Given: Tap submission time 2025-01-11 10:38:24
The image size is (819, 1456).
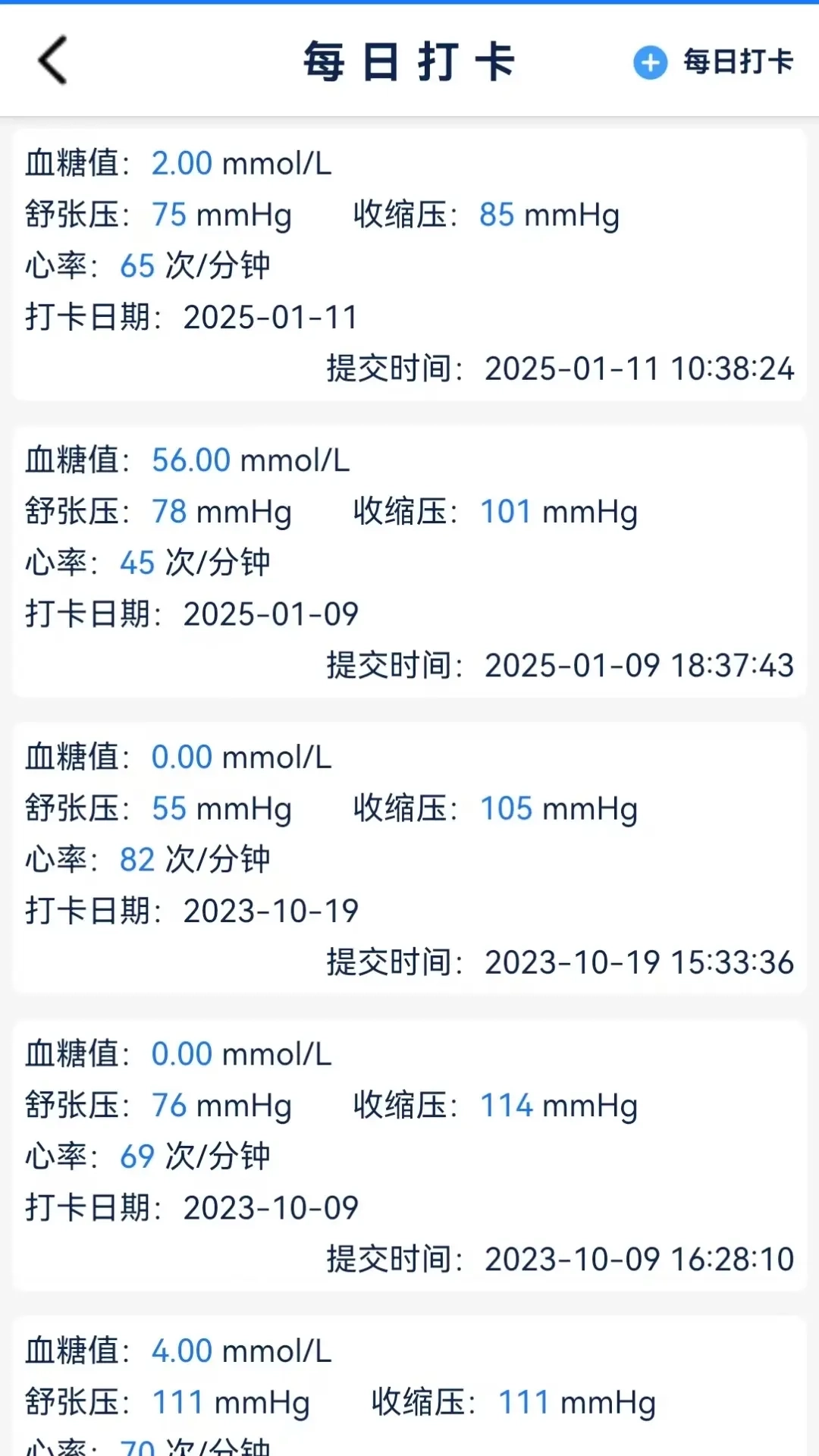Looking at the screenshot, I should [639, 369].
